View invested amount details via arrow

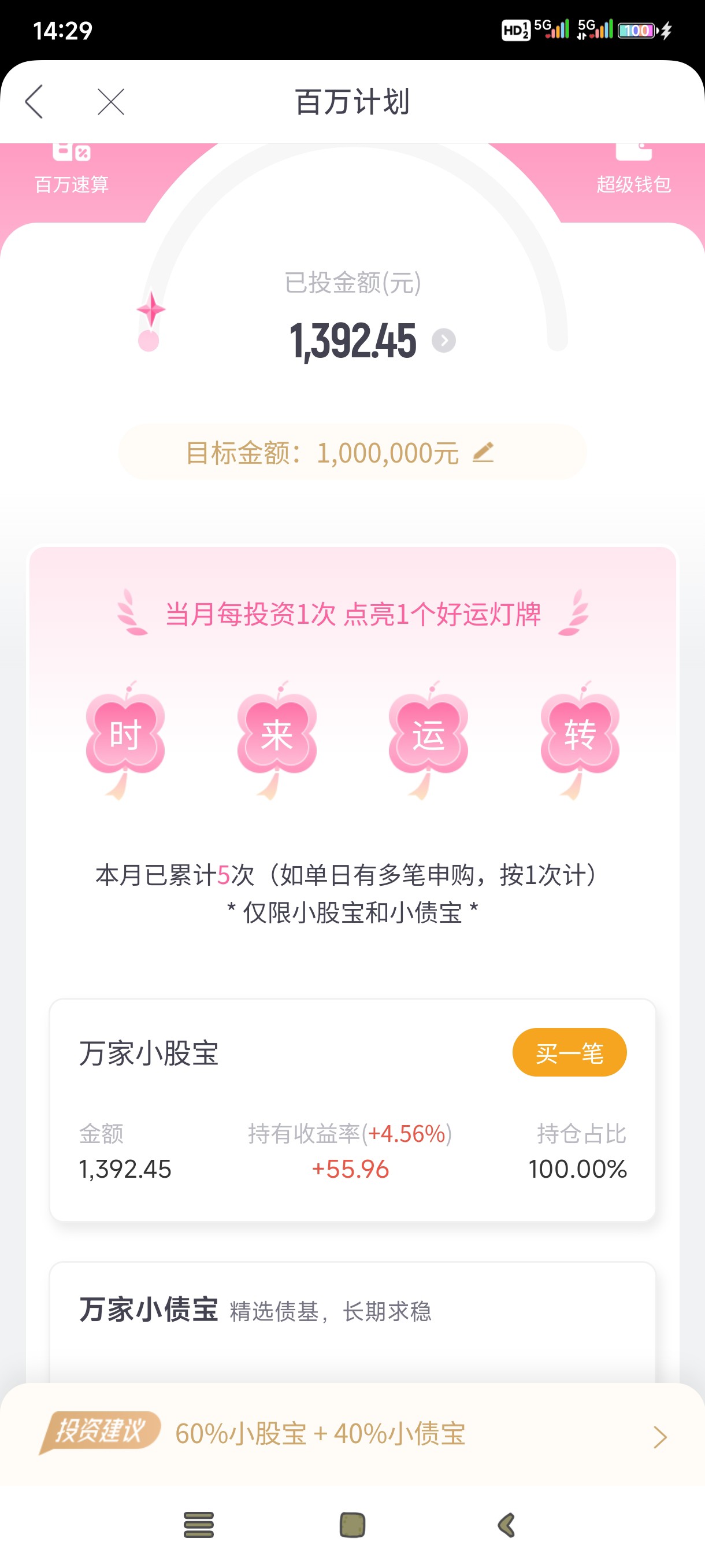(x=443, y=341)
